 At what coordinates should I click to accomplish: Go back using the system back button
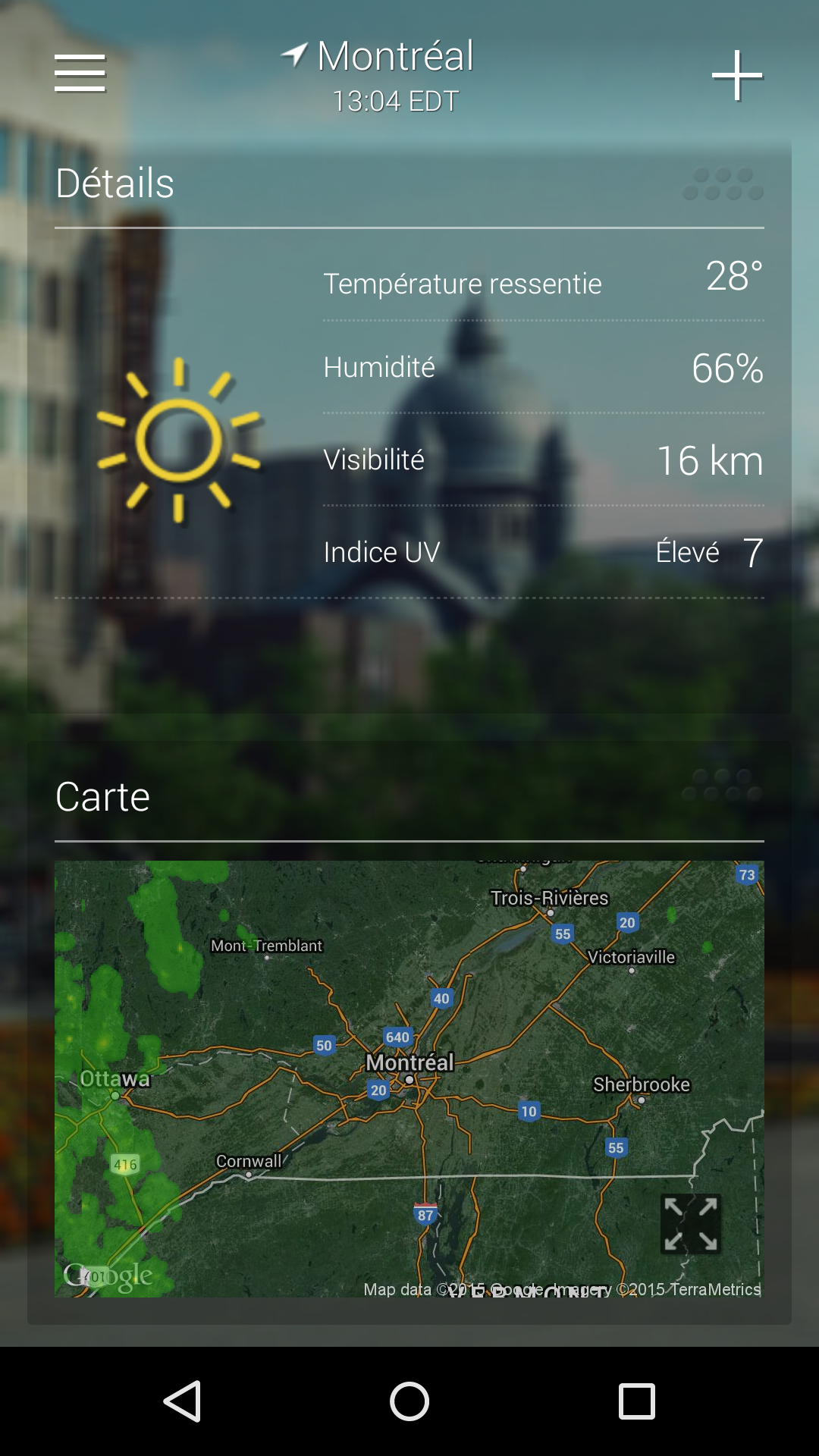tap(182, 1401)
